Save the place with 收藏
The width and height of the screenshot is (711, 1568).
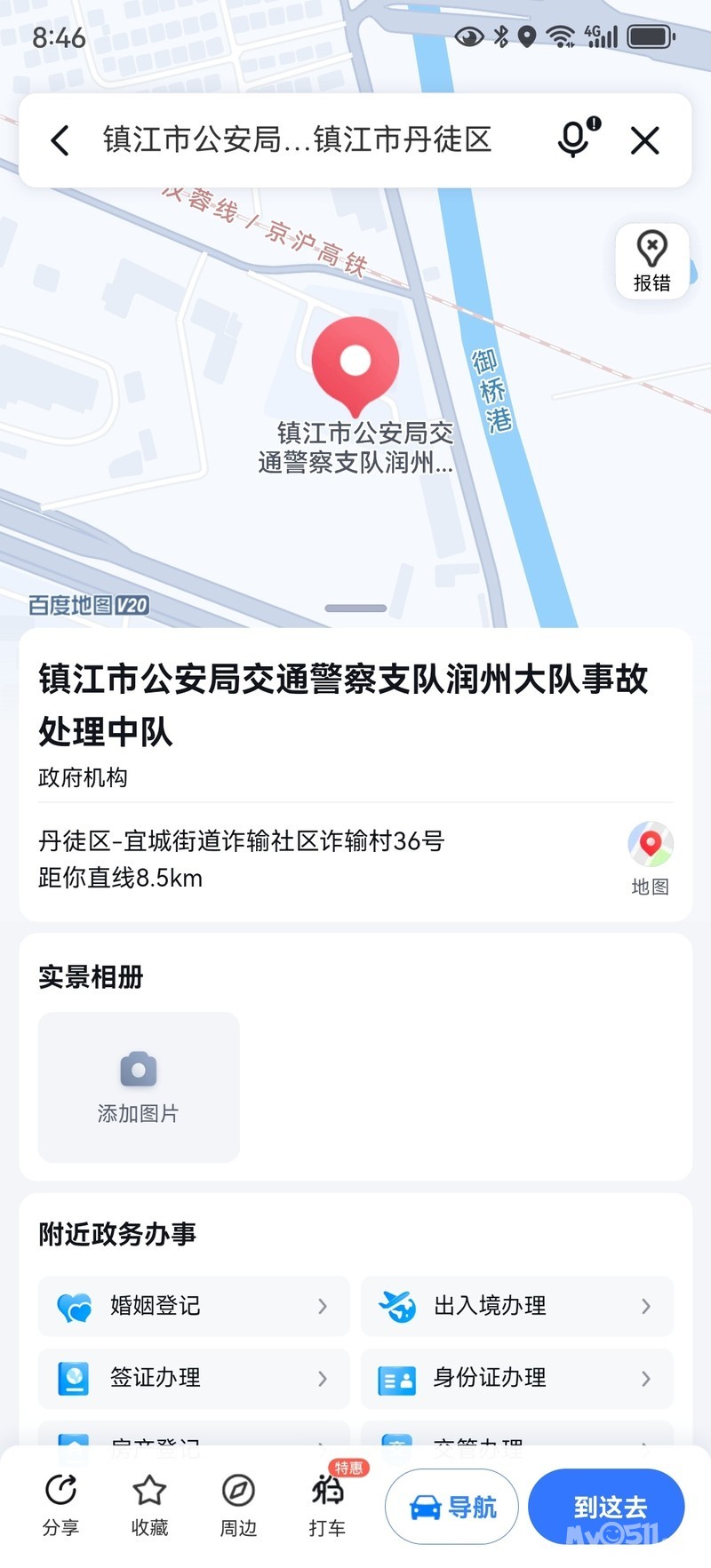pos(149,1506)
